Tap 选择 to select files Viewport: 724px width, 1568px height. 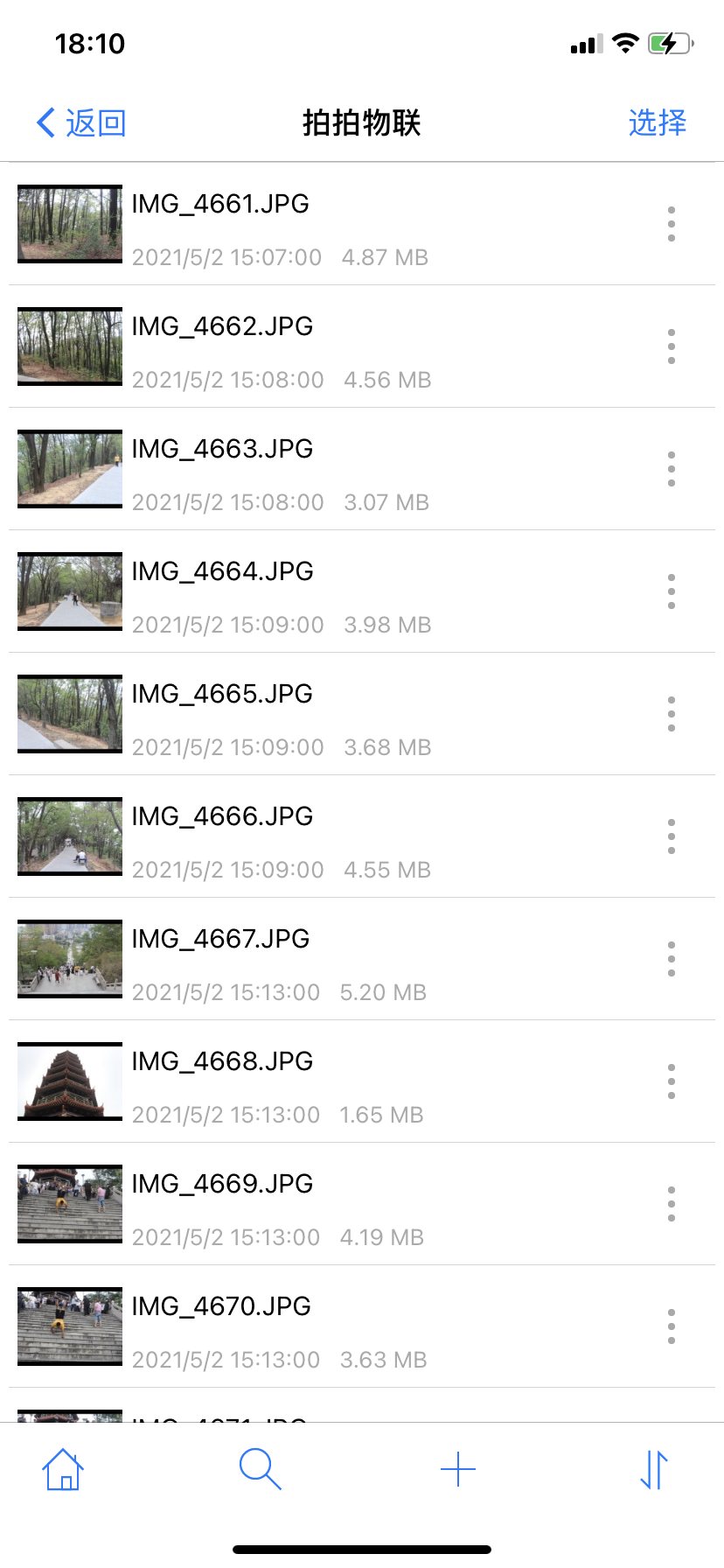(657, 122)
